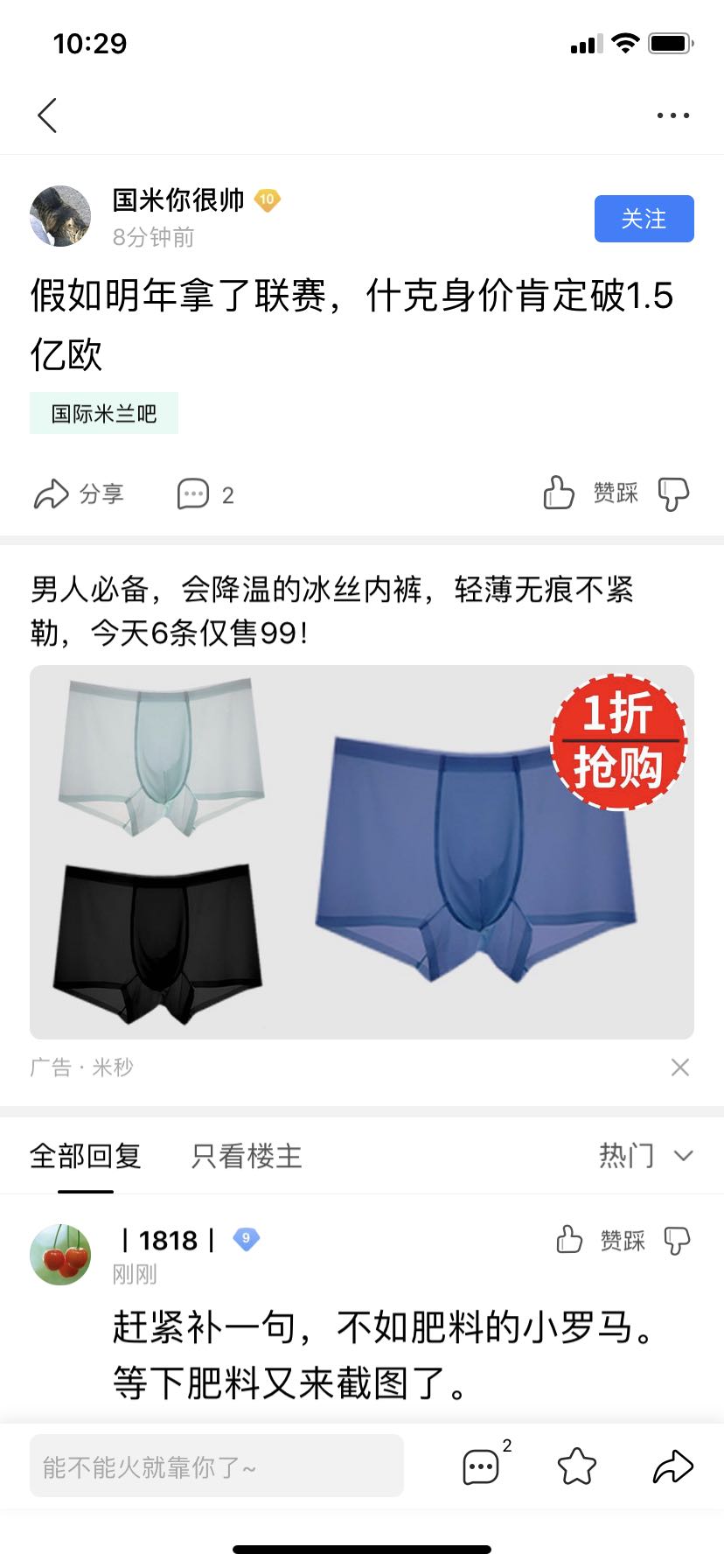The width and height of the screenshot is (724, 1568).
Task: Select the 全部回复 tab
Action: 86,1156
